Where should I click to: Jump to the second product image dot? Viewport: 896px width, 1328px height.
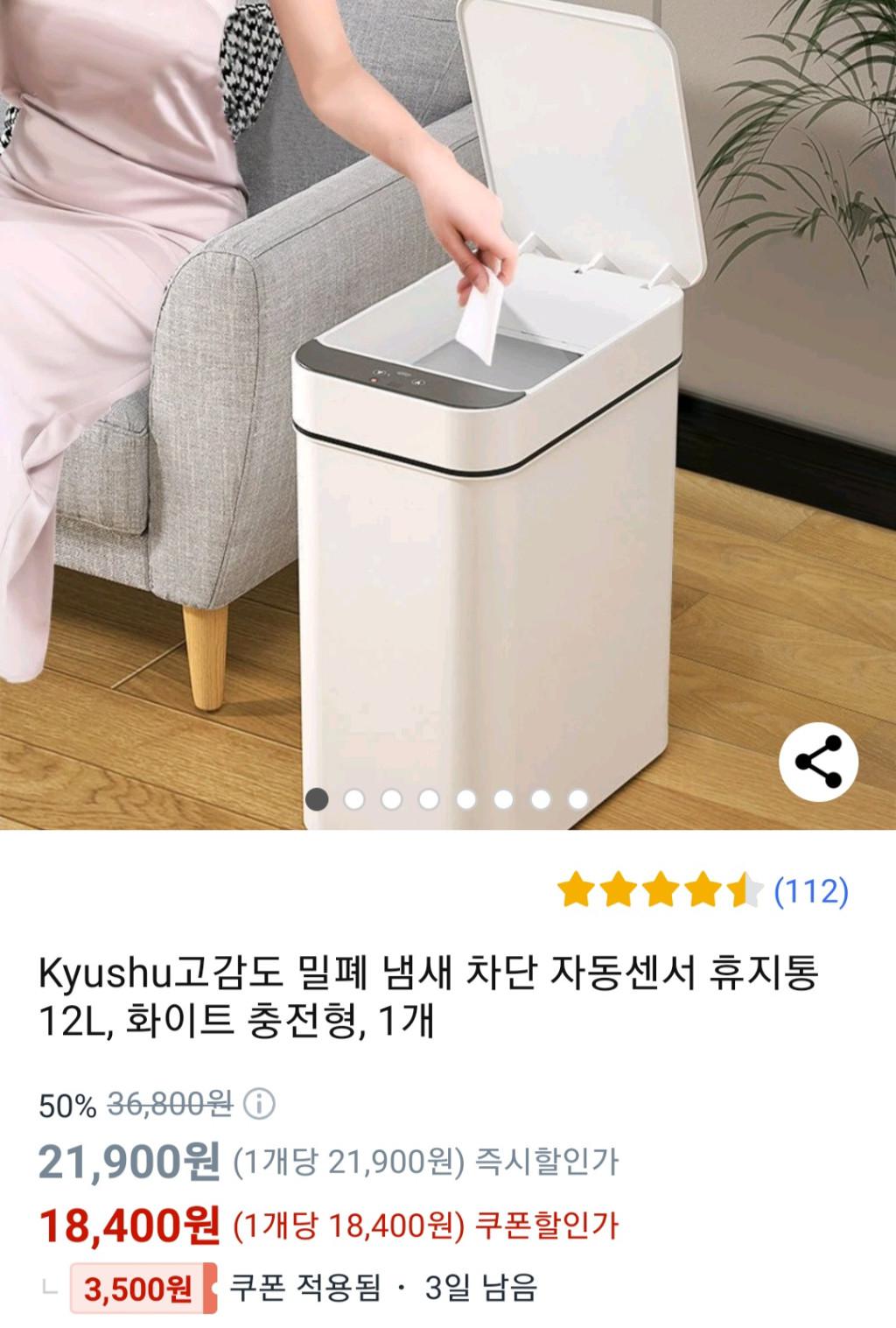click(354, 798)
